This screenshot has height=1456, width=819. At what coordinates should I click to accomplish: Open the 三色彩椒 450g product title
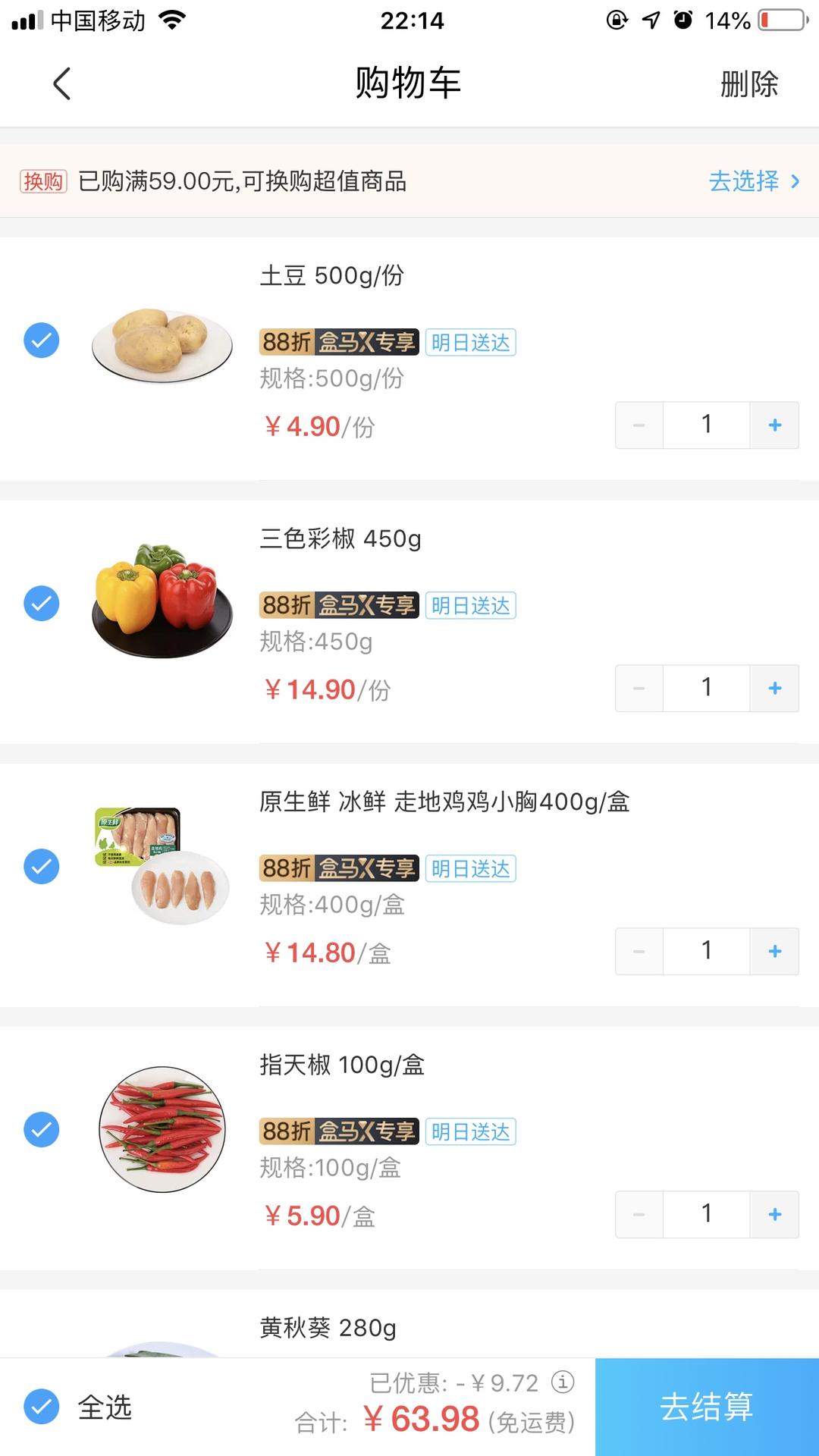click(341, 540)
